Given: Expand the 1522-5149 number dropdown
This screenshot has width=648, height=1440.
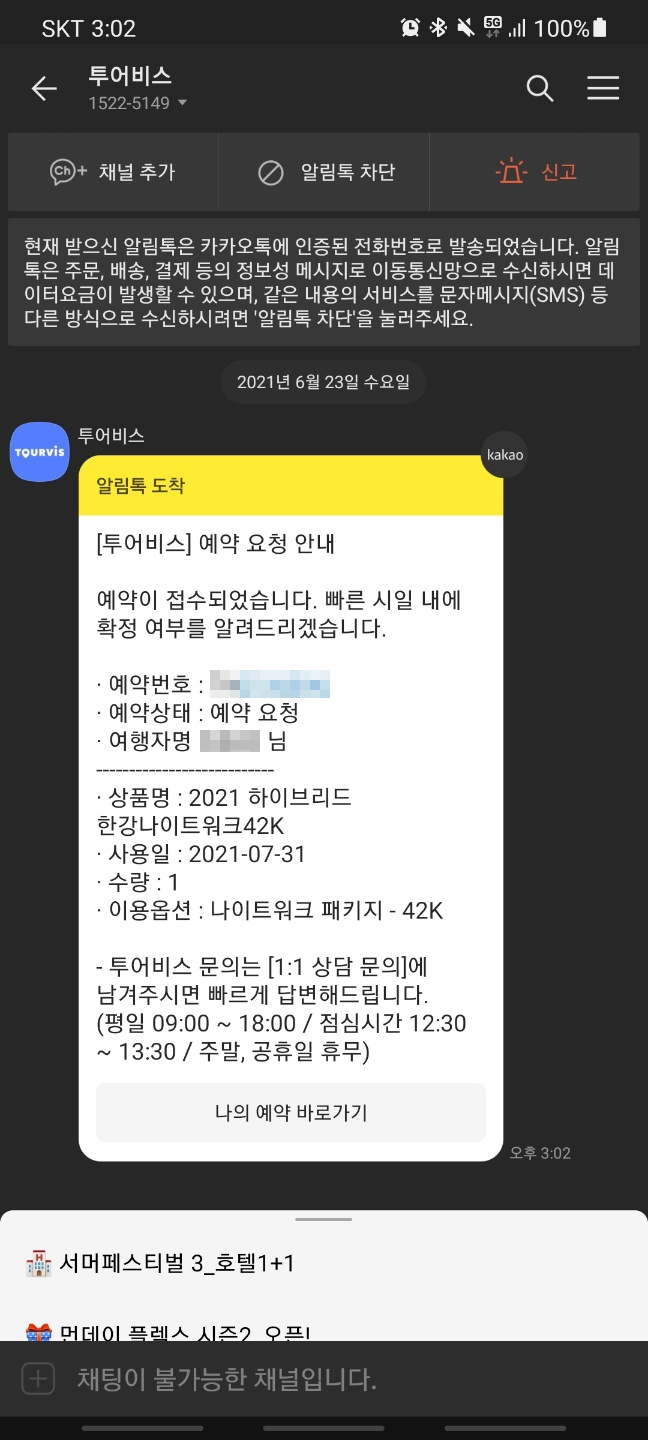Looking at the screenshot, I should pyautogui.click(x=138, y=103).
